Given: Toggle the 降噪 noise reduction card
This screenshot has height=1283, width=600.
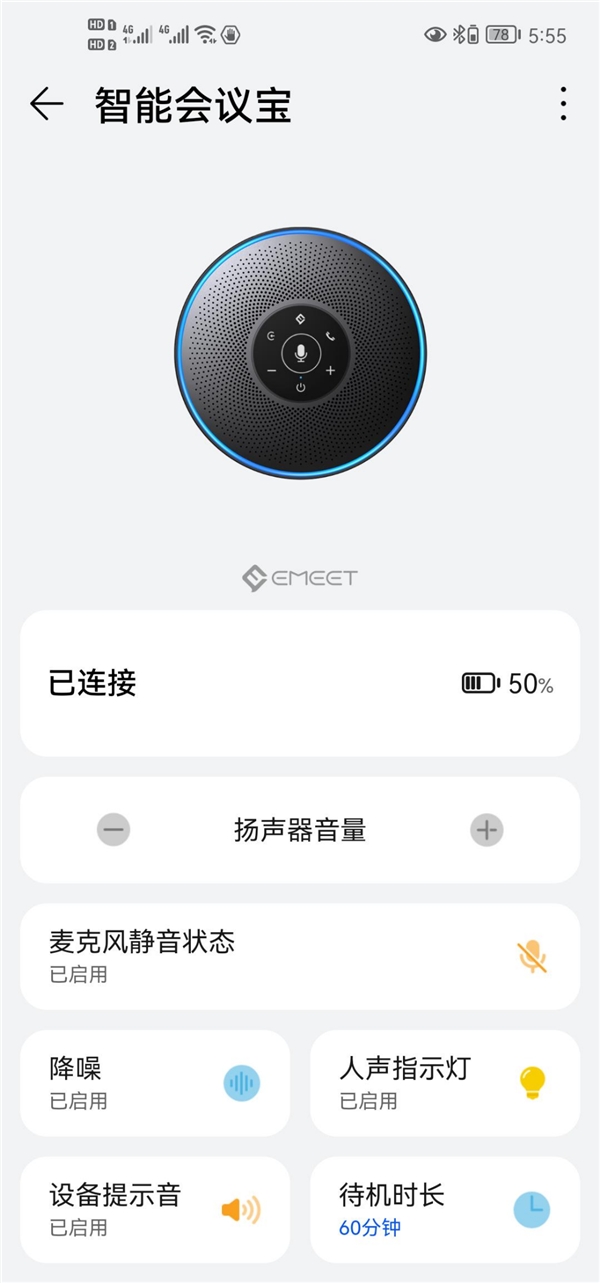Looking at the screenshot, I should (241, 1083).
